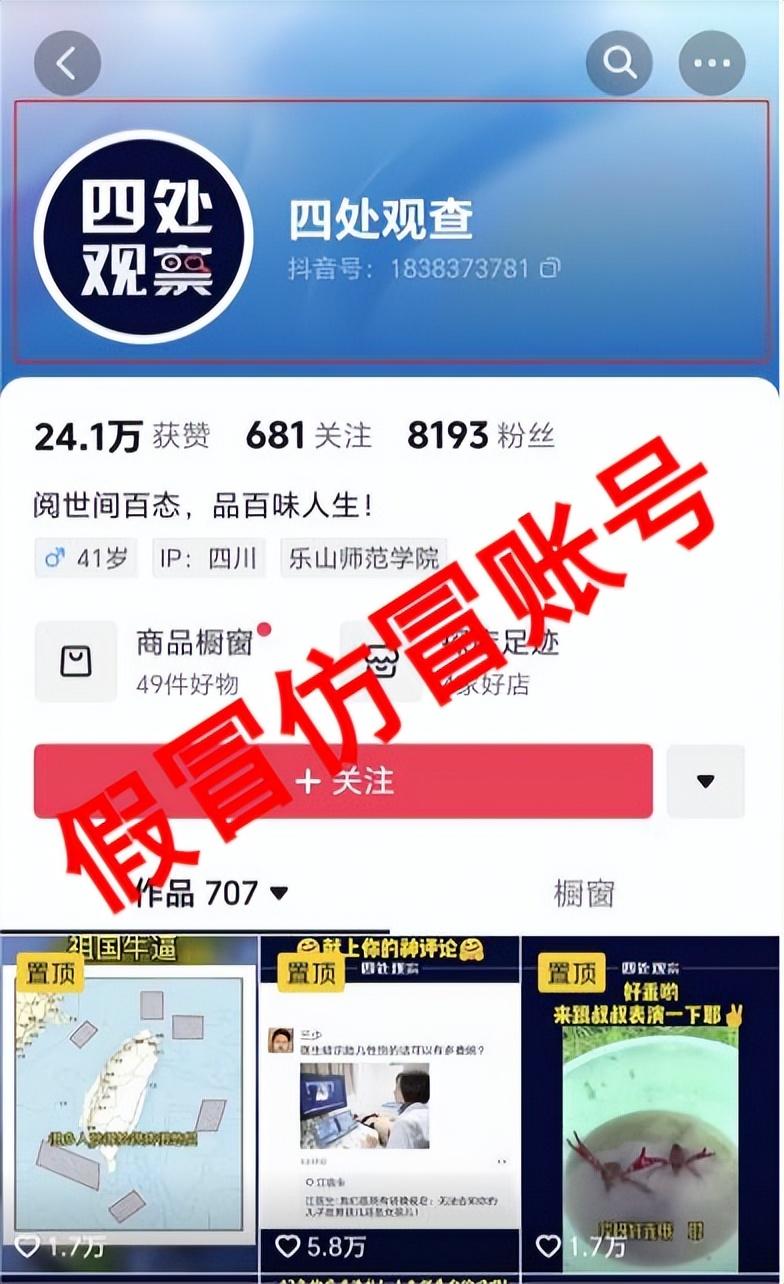Switch to the 橱窗 tab

click(584, 893)
